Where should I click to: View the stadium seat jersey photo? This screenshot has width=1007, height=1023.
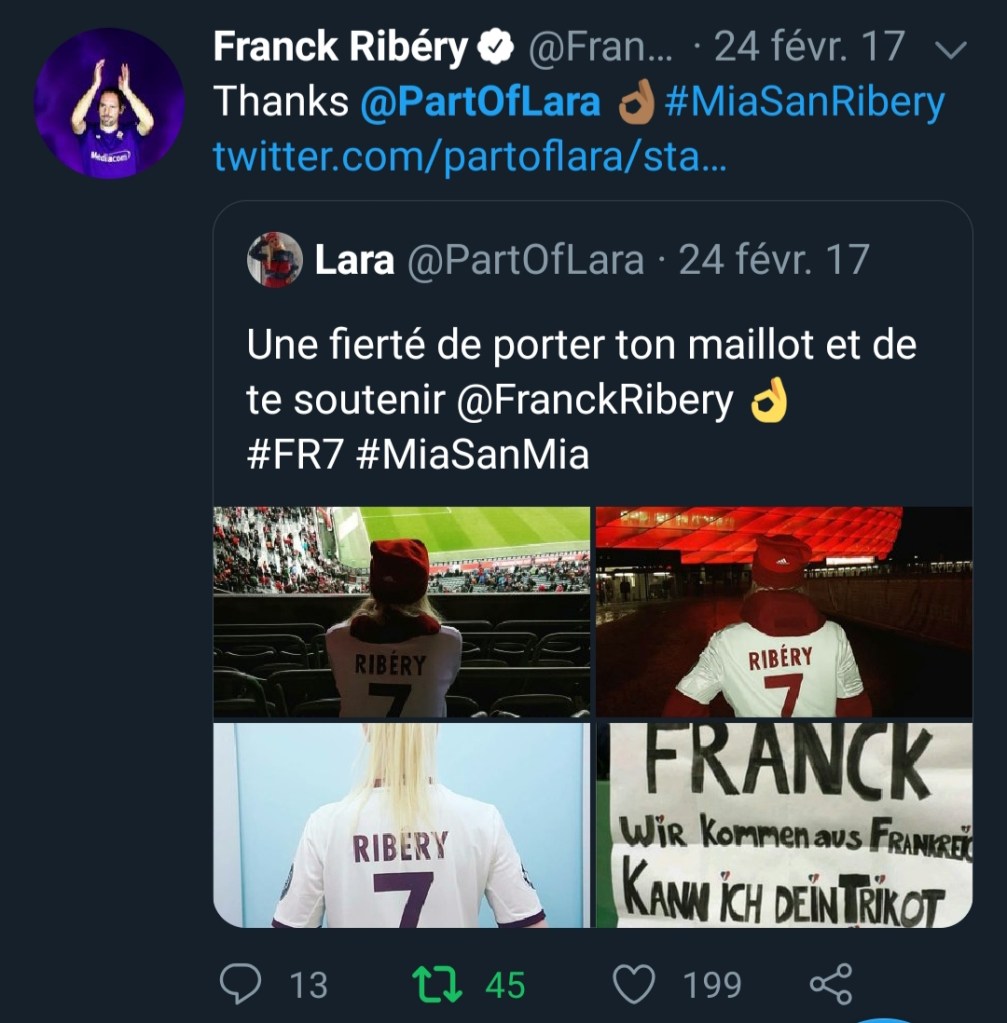point(401,612)
